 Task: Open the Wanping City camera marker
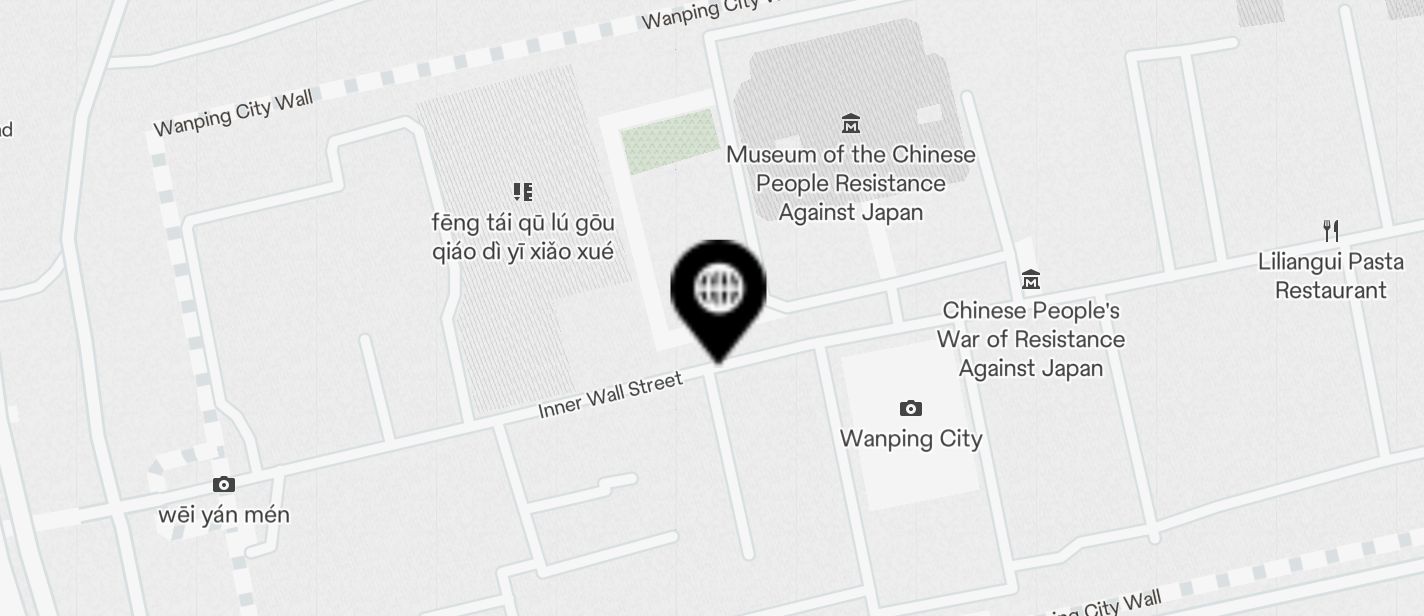(910, 408)
